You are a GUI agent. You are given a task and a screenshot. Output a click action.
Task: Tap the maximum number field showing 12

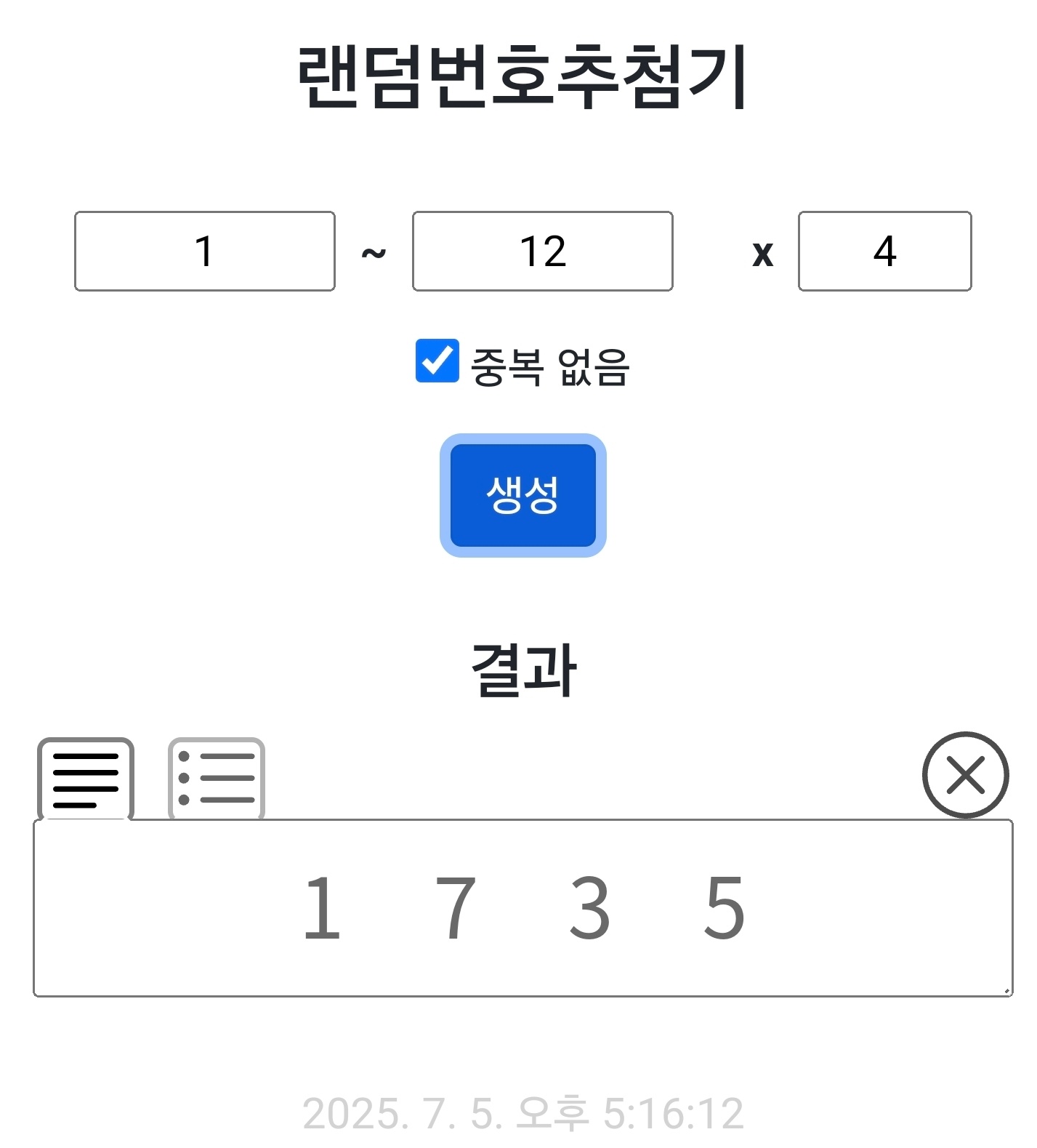coord(542,252)
